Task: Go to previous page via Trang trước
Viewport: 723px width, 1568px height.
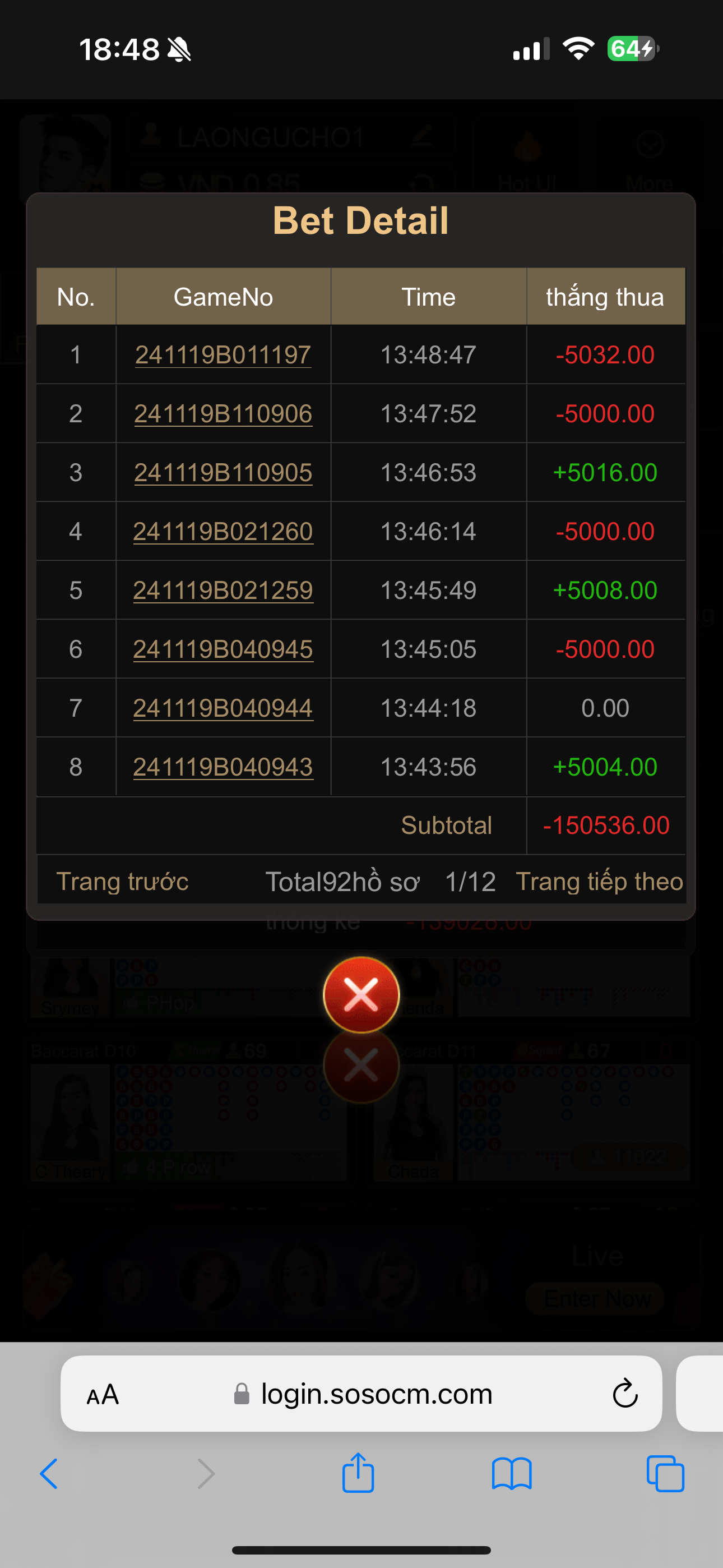Action: coord(122,882)
